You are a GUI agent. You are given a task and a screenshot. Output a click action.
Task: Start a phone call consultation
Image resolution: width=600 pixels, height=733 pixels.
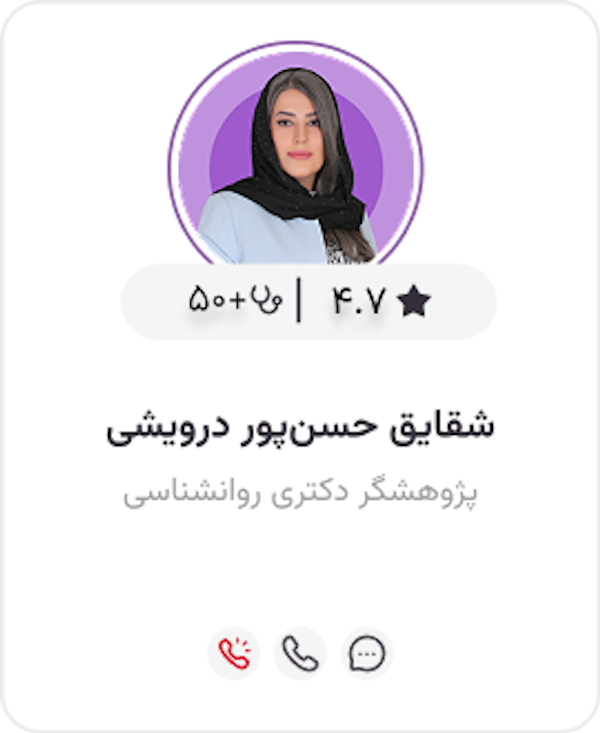point(300,654)
